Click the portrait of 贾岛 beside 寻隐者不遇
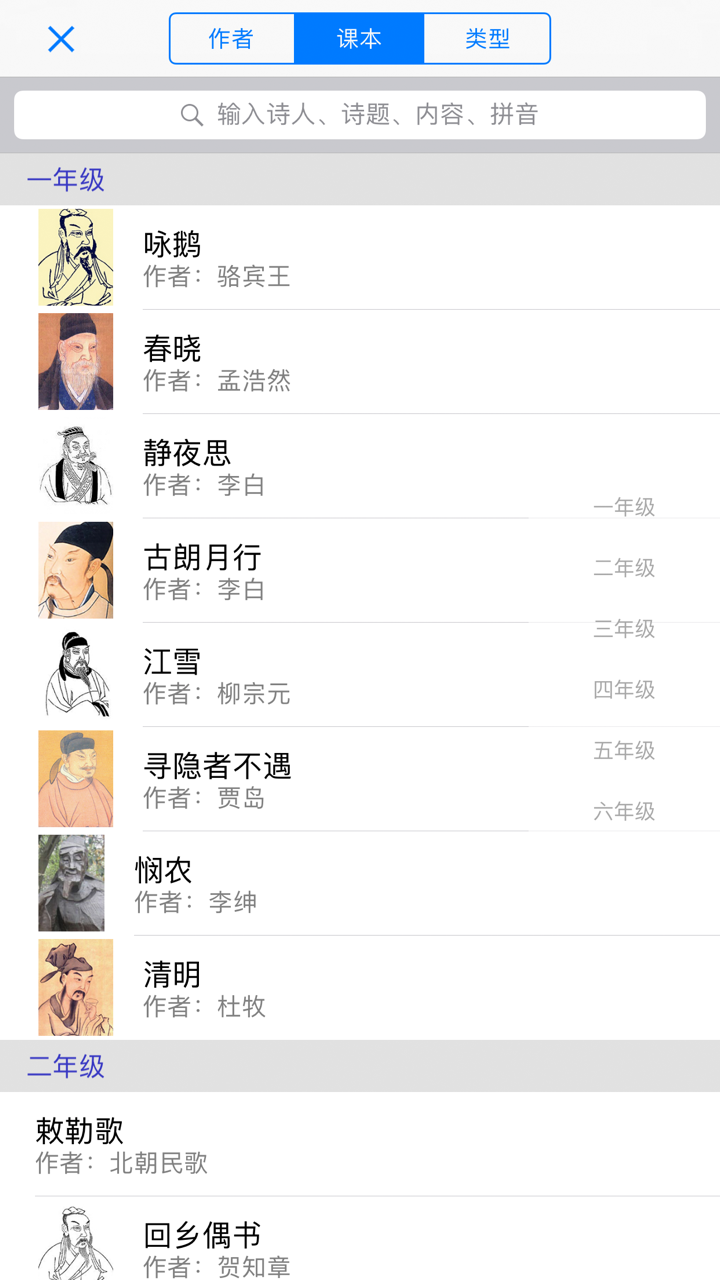The image size is (720, 1280). 74,778
